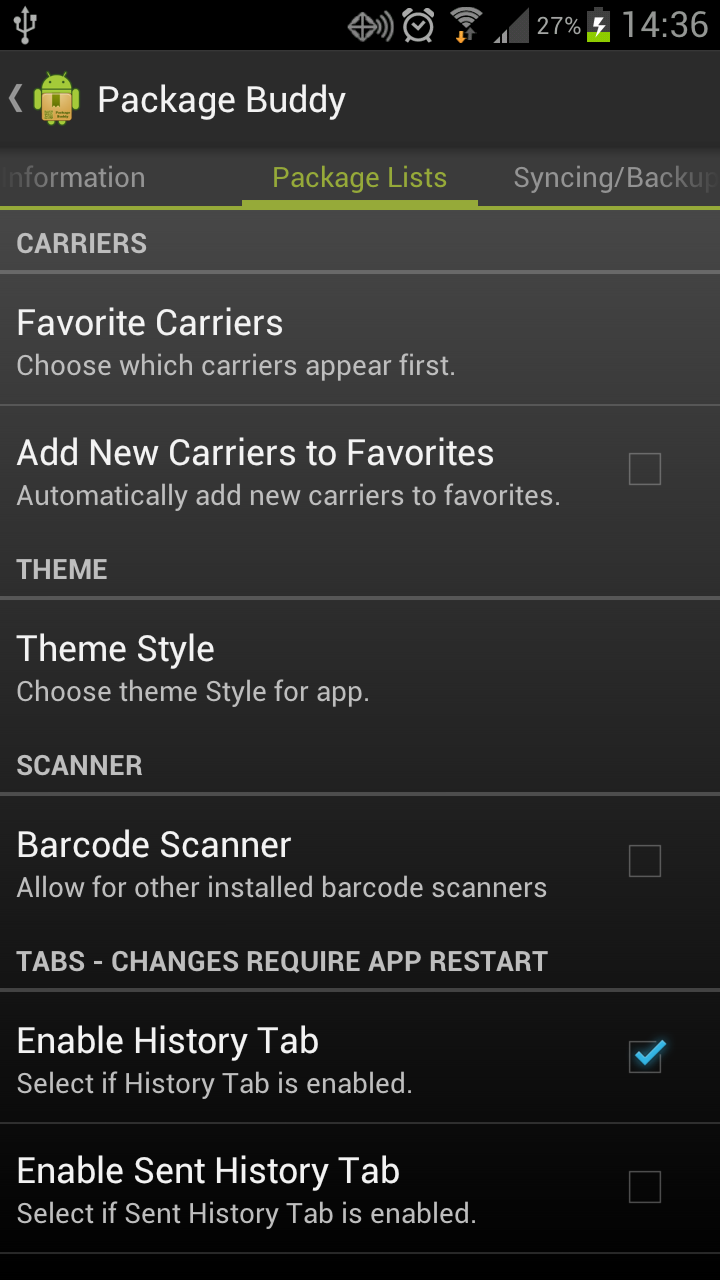Switch to the Information tab
The width and height of the screenshot is (720, 1280).
pos(76,178)
